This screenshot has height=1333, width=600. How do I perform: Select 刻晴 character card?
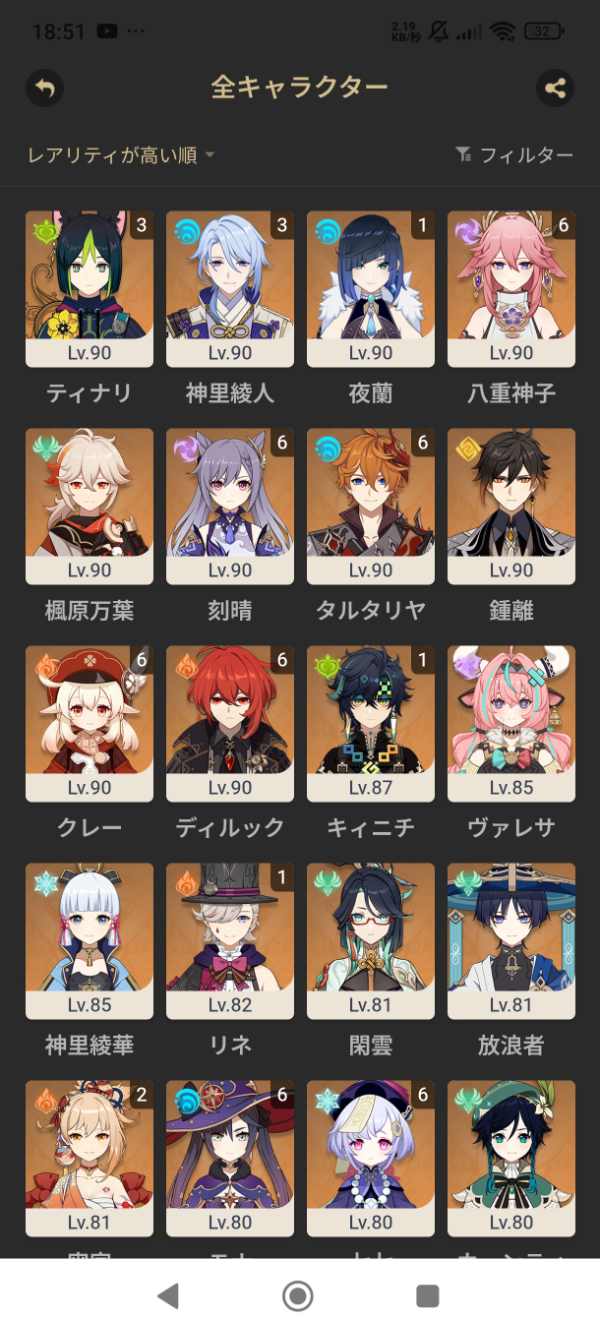click(x=230, y=506)
